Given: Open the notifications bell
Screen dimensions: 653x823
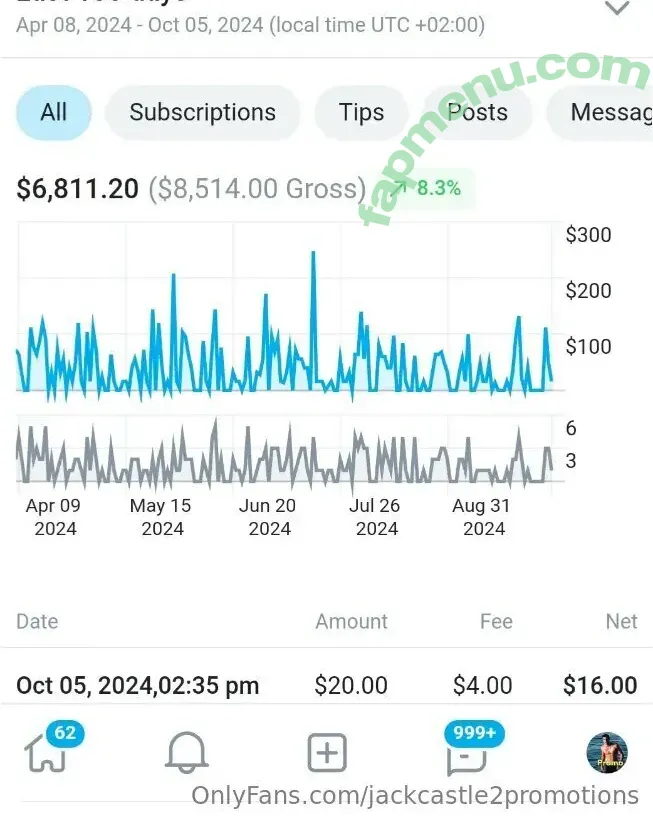Looking at the screenshot, I should 186,752.
